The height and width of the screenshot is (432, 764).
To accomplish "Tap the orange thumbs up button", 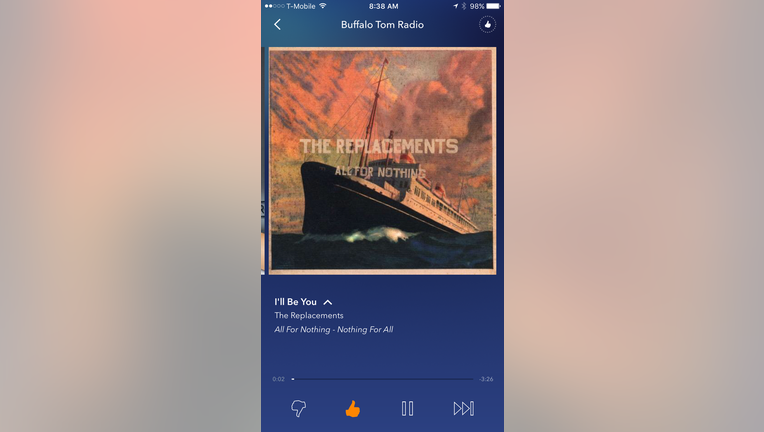I will click(x=352, y=408).
